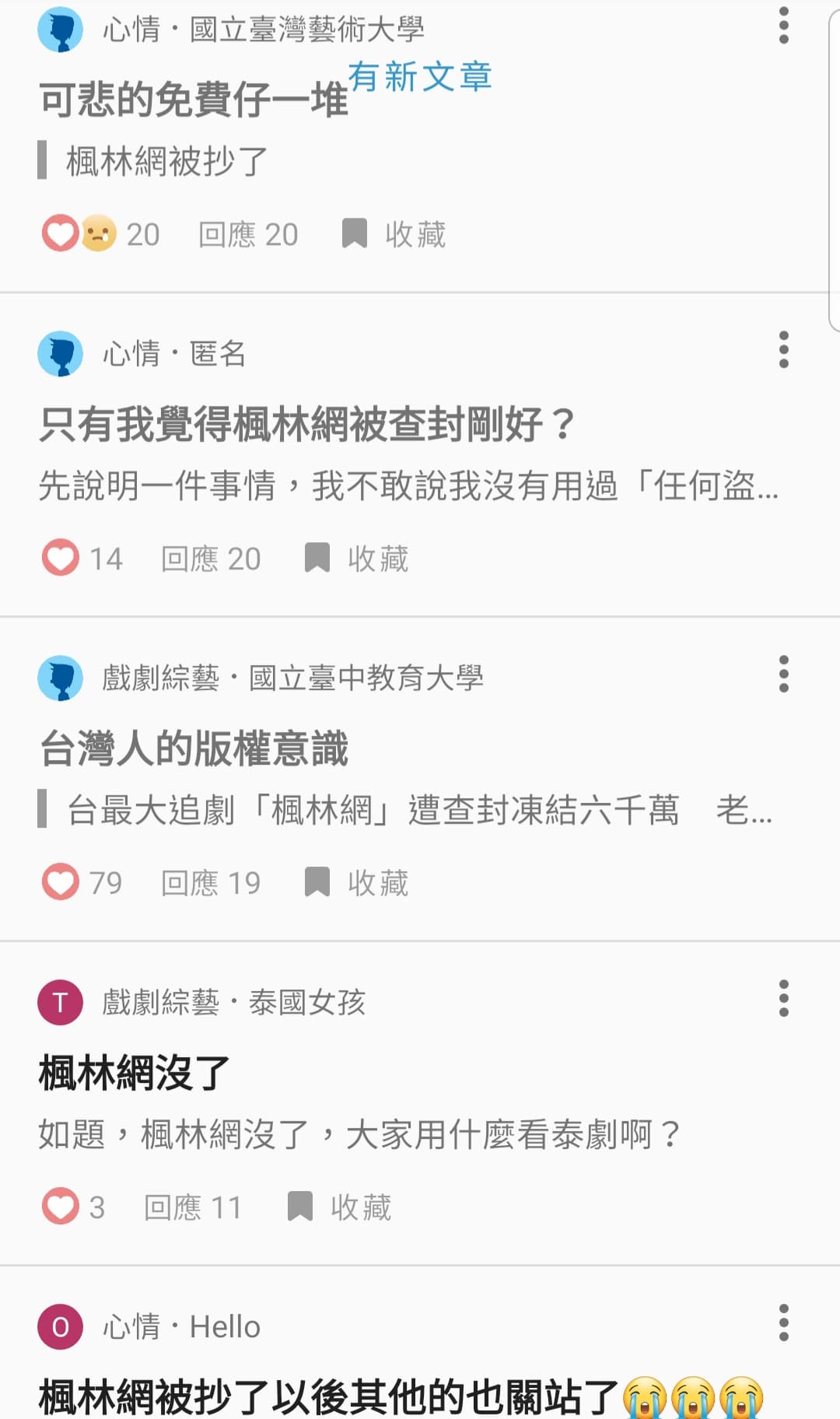Like the post 可悲的免費仔一堆
This screenshot has width=840, height=1419.
point(61,233)
